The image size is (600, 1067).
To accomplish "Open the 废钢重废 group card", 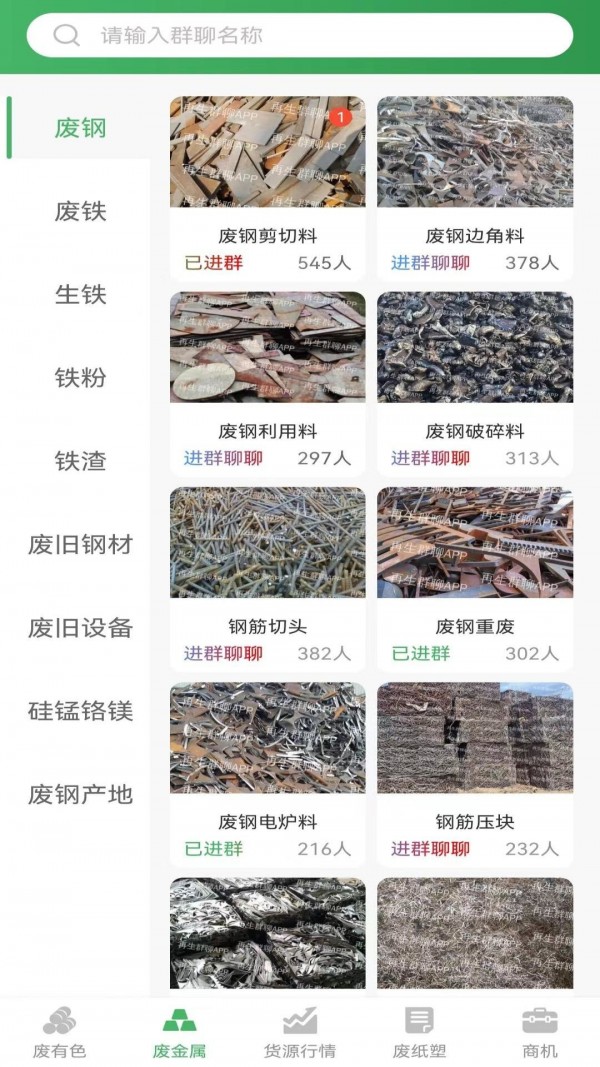I will 475,577.
